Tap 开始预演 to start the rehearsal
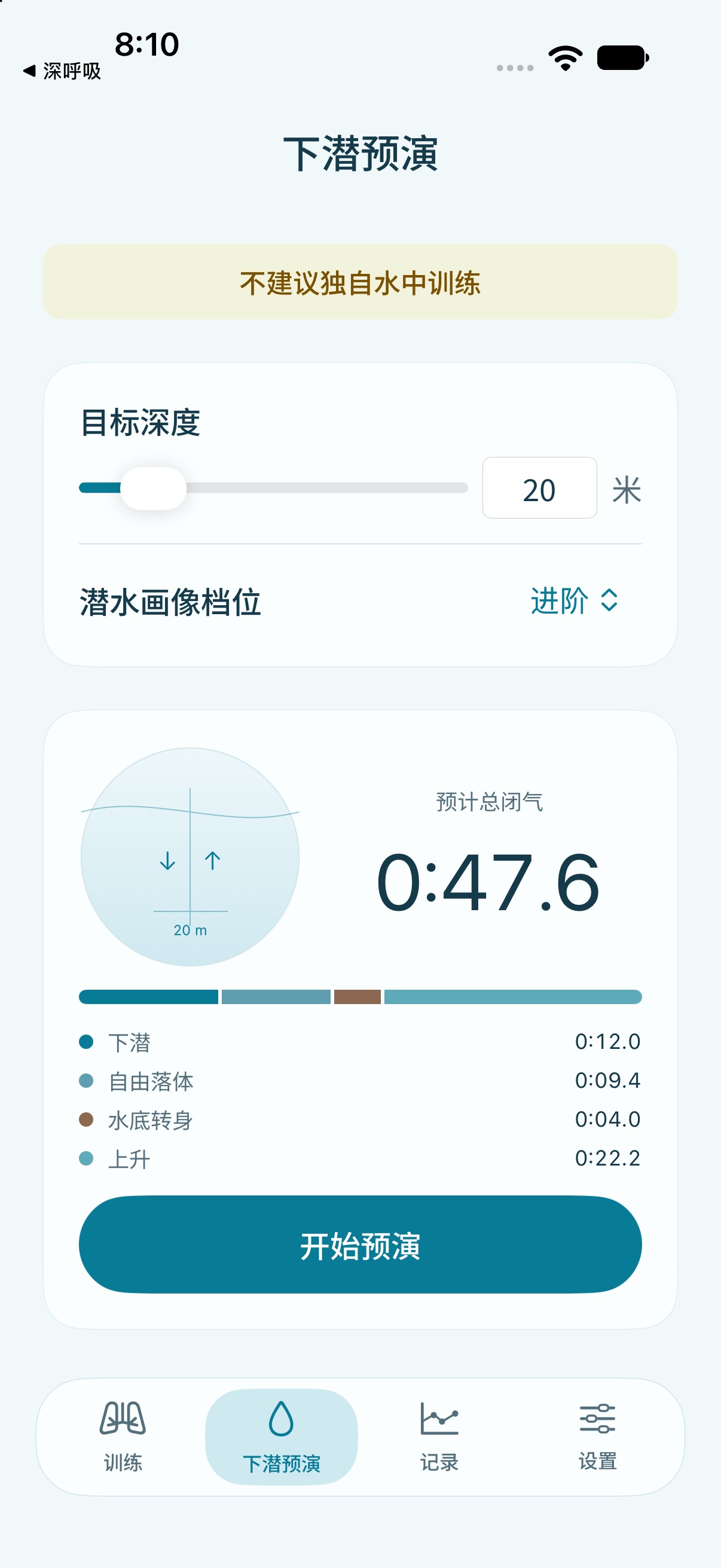721x1568 pixels. tap(360, 1245)
